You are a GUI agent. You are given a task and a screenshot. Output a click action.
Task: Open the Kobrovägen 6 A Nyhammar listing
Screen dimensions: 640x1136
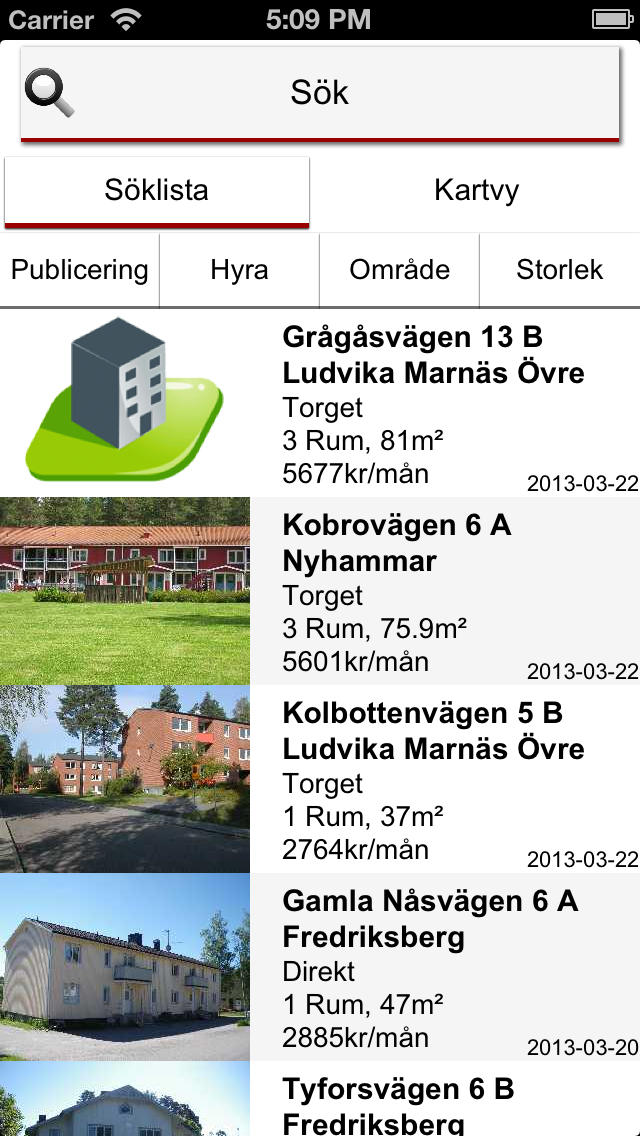coord(320,591)
